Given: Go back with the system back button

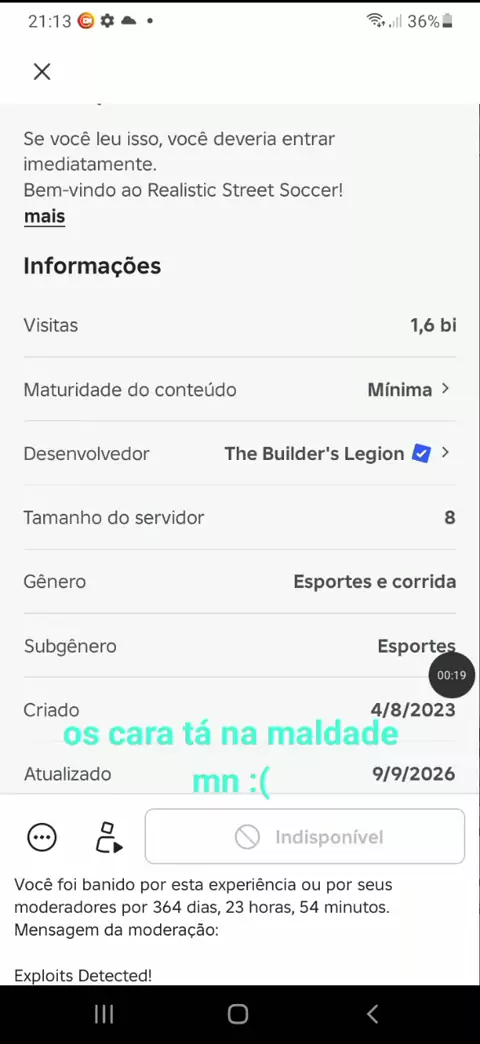Looking at the screenshot, I should (372, 1014).
